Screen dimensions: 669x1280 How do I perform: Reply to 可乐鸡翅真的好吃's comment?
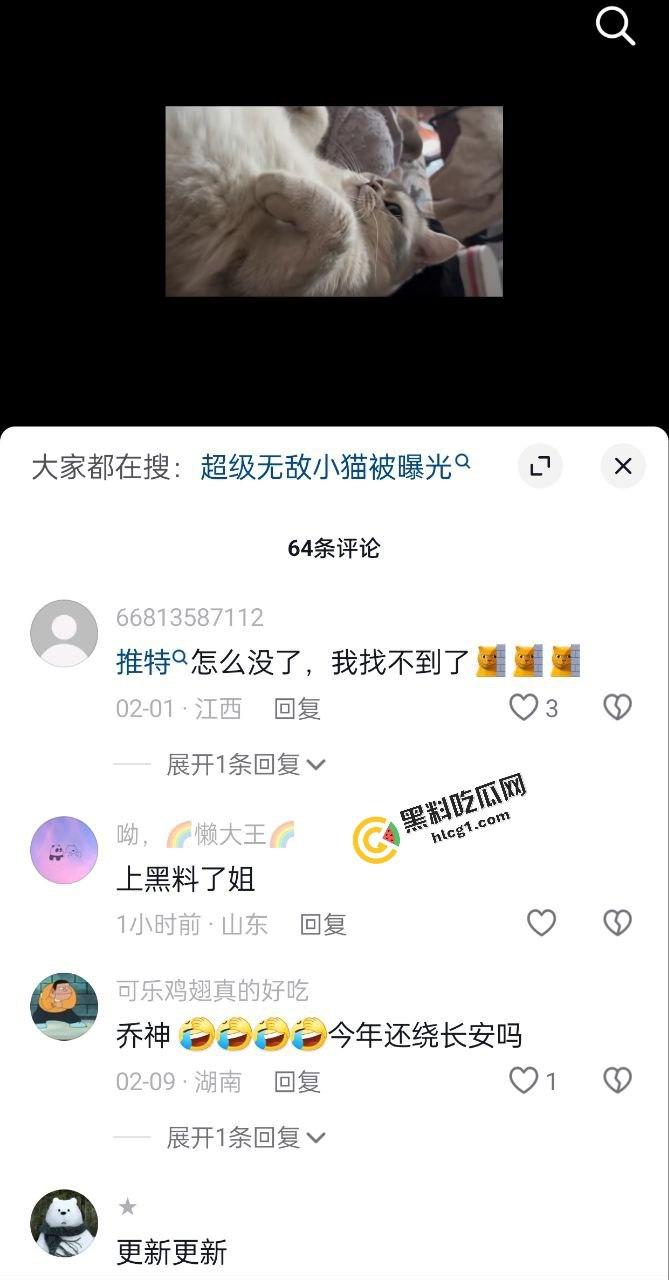(x=297, y=1082)
